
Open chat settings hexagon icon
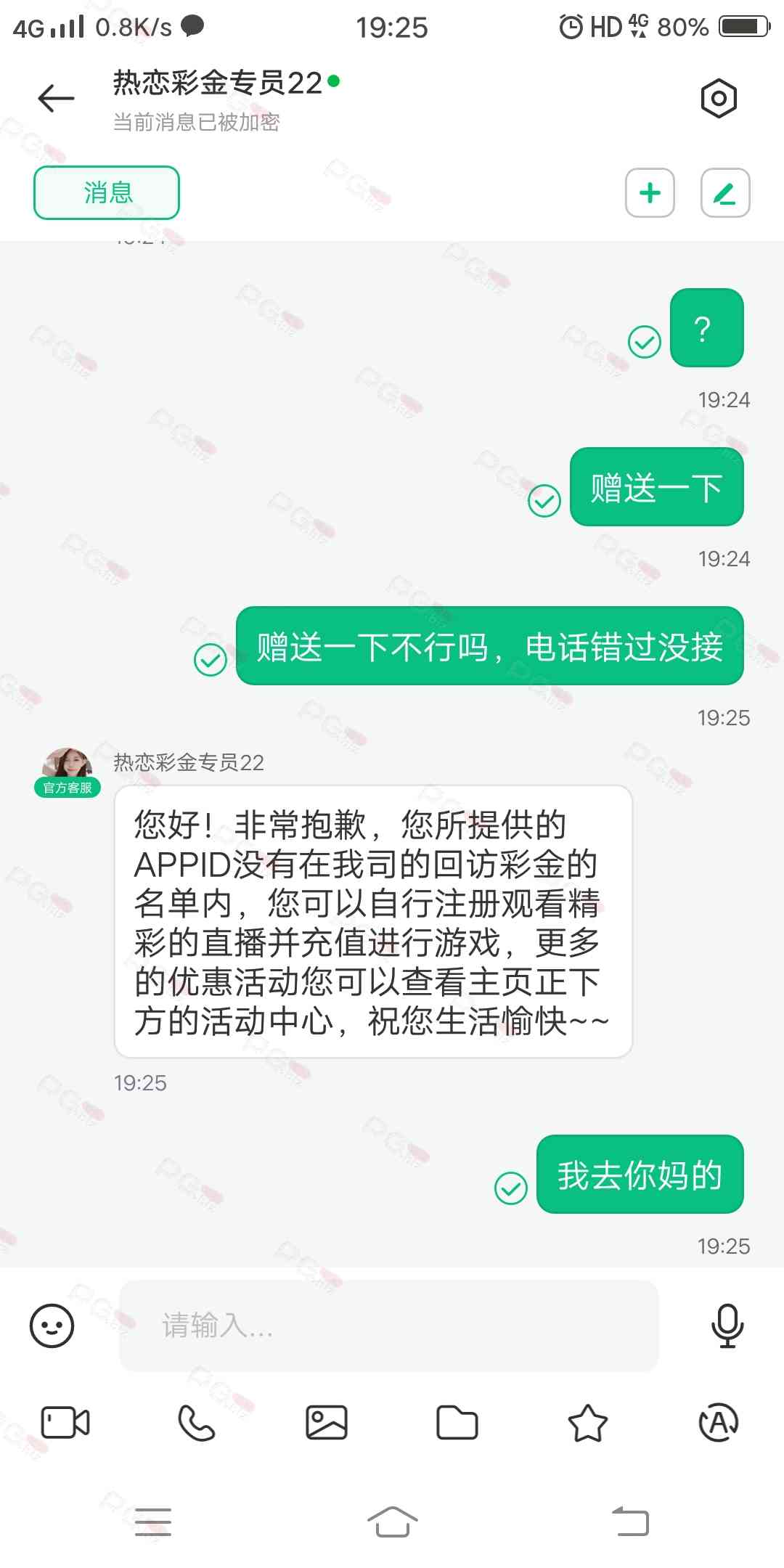[x=719, y=98]
